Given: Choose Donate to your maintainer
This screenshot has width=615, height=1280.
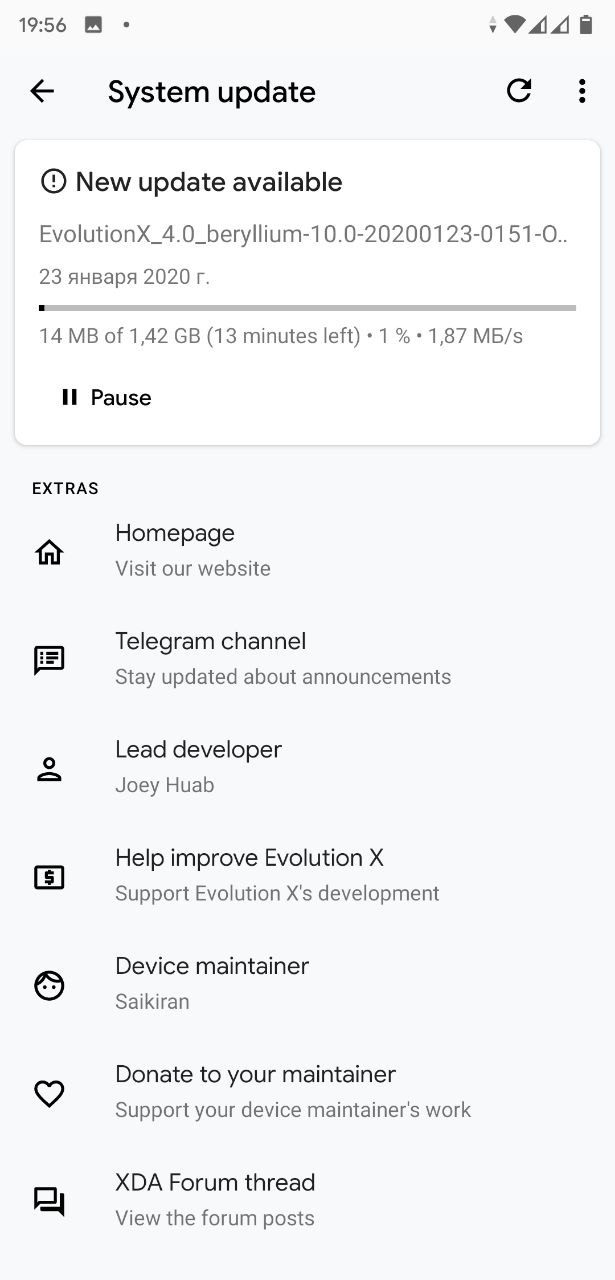Looking at the screenshot, I should 307,1091.
